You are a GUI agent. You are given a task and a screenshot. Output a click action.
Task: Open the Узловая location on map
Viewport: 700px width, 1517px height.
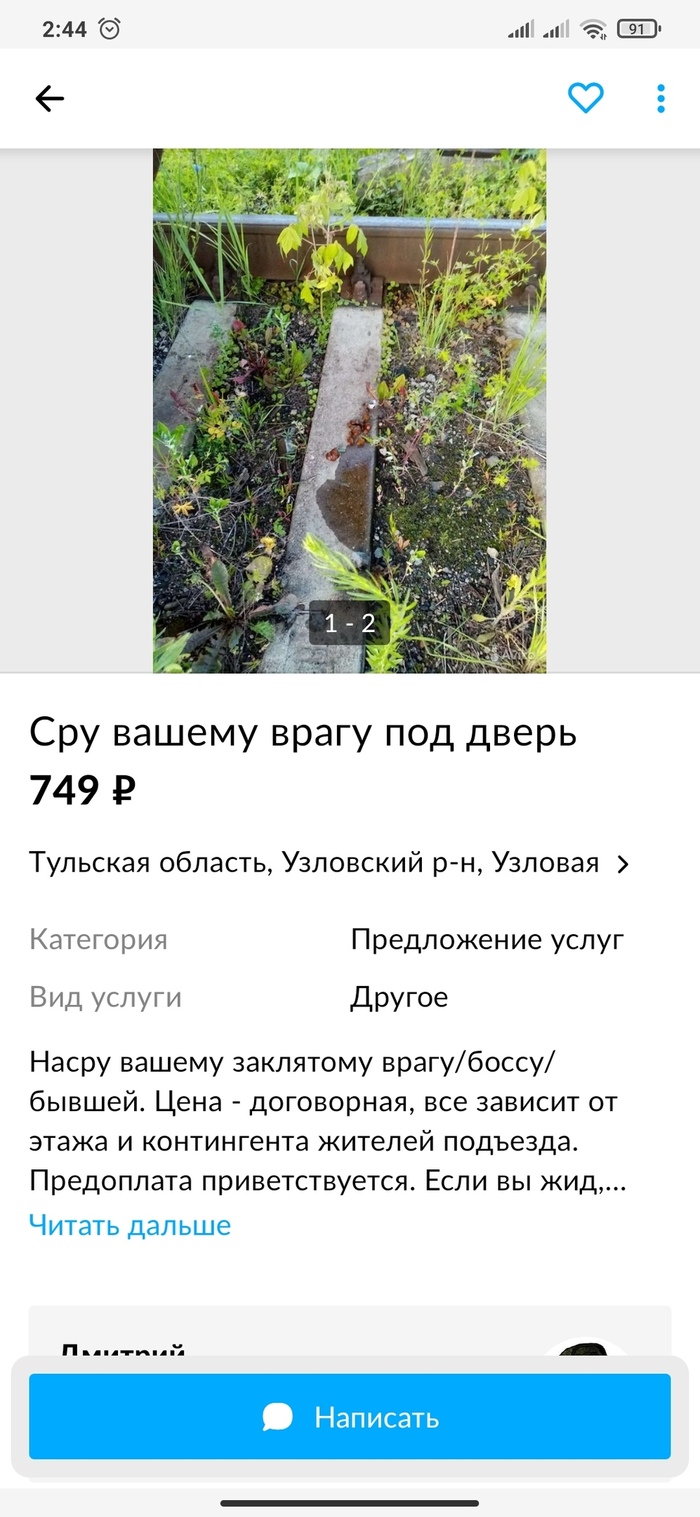330,863
